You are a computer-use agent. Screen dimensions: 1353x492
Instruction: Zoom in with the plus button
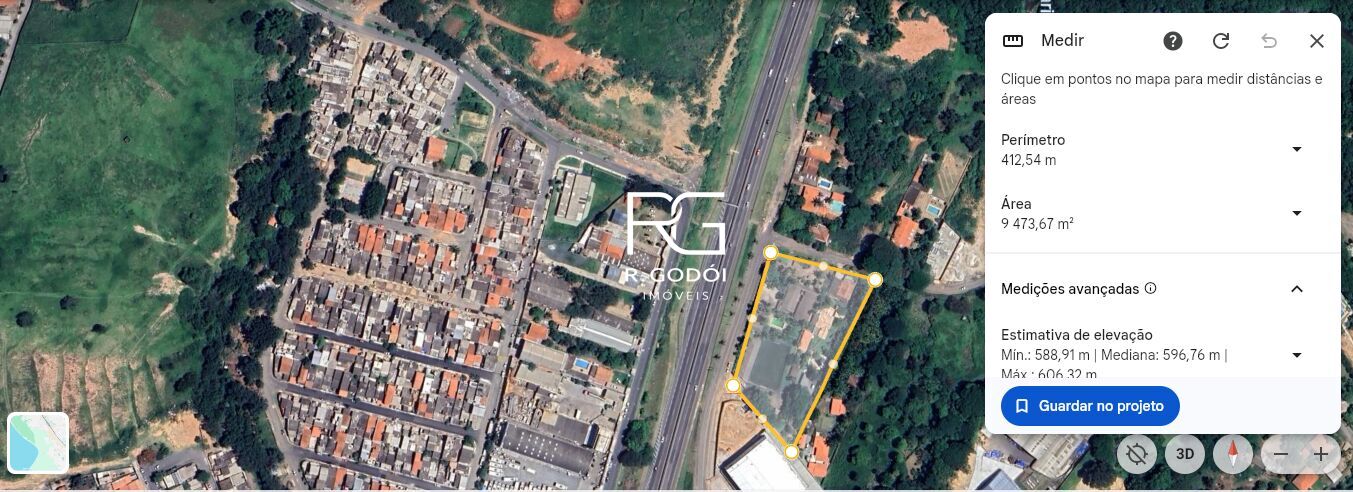click(1320, 454)
